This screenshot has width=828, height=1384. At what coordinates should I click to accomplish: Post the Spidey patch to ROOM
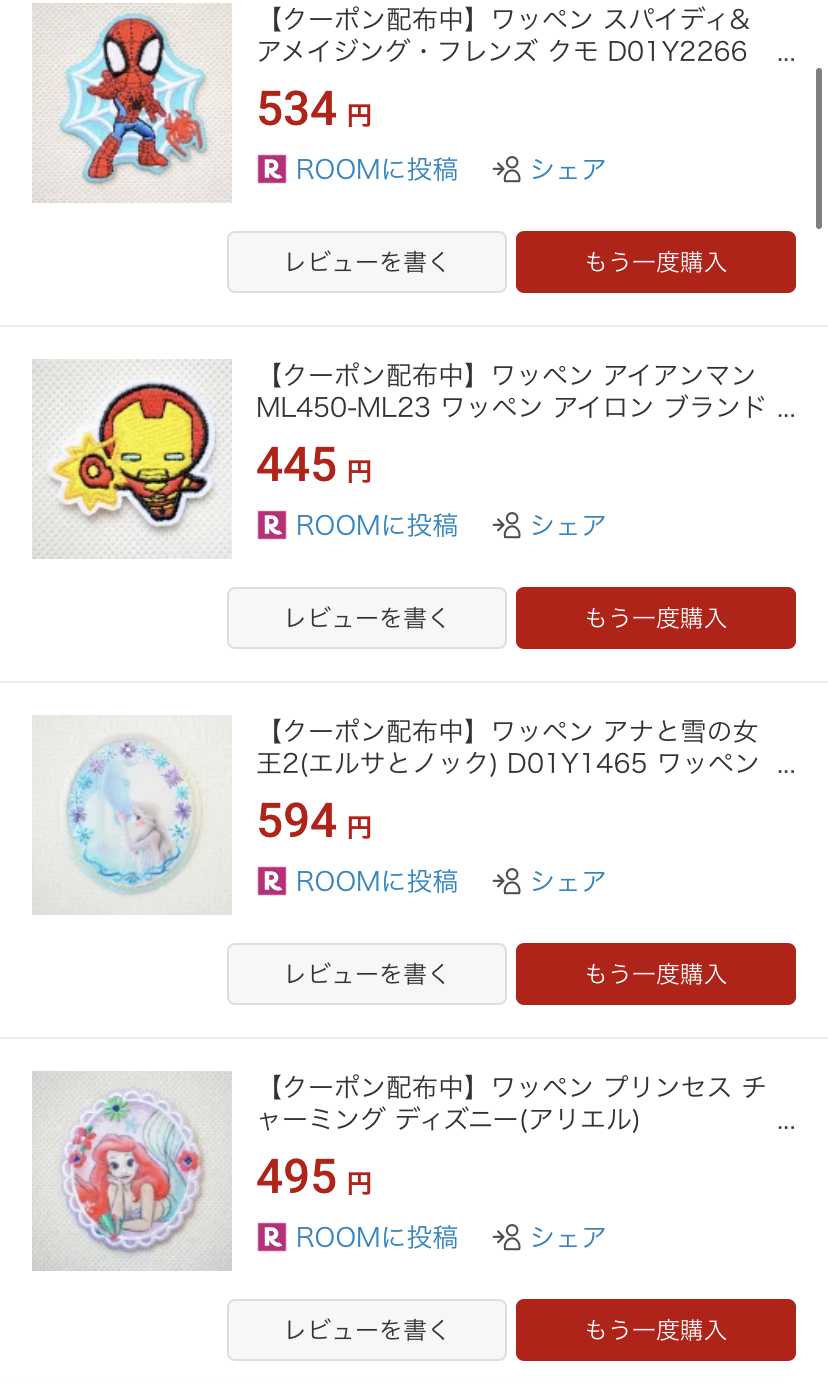coord(358,169)
